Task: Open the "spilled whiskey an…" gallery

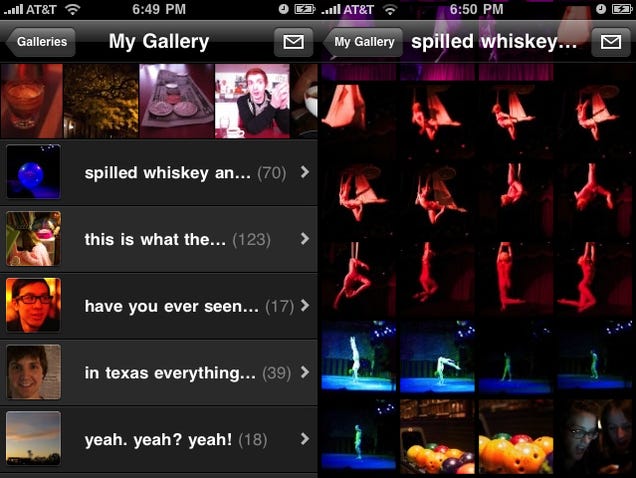Action: (x=160, y=173)
